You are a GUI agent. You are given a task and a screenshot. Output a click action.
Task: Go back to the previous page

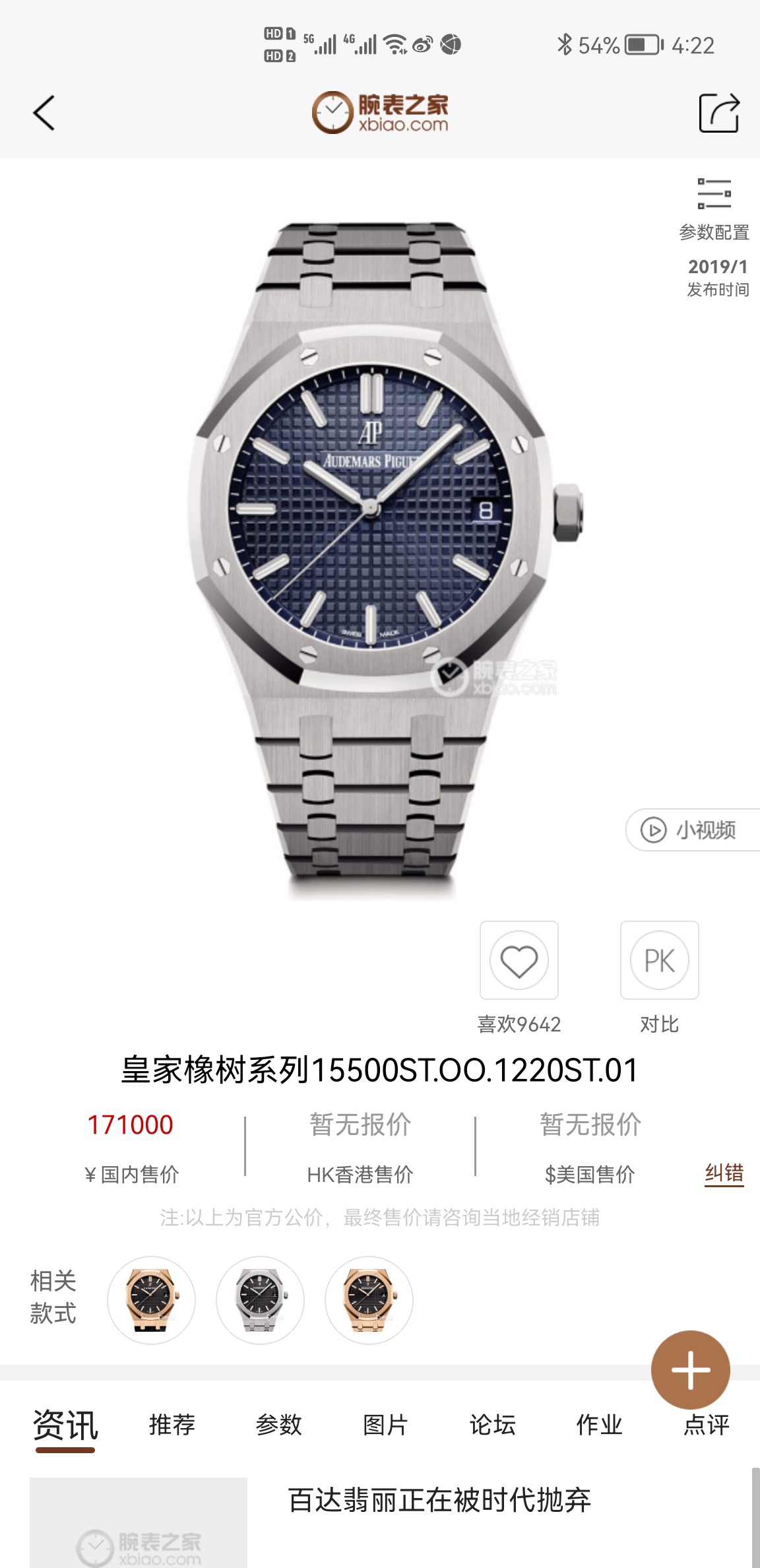point(44,113)
